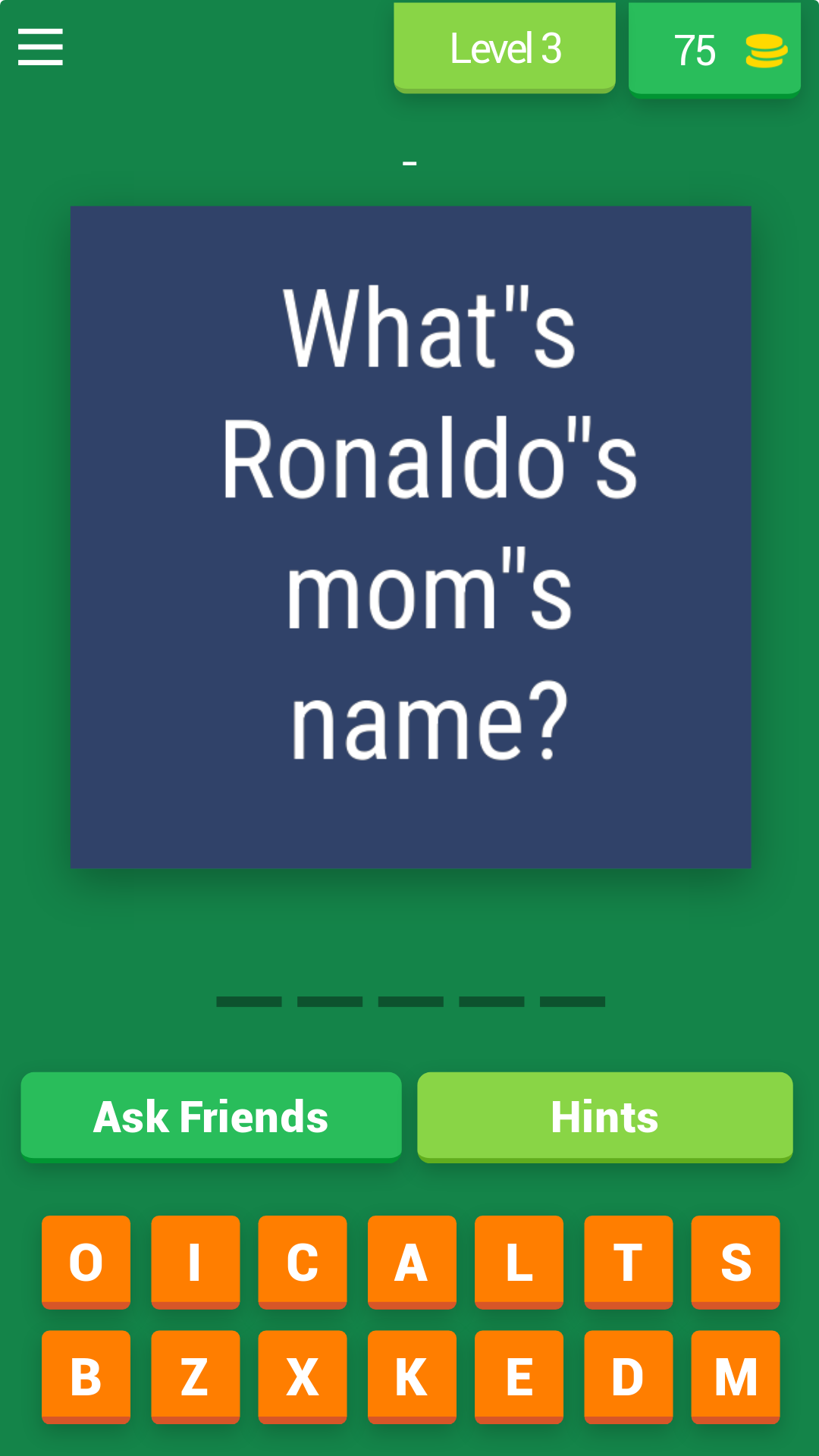Select letter D tile
The height and width of the screenshot is (1456, 819).
click(628, 1377)
